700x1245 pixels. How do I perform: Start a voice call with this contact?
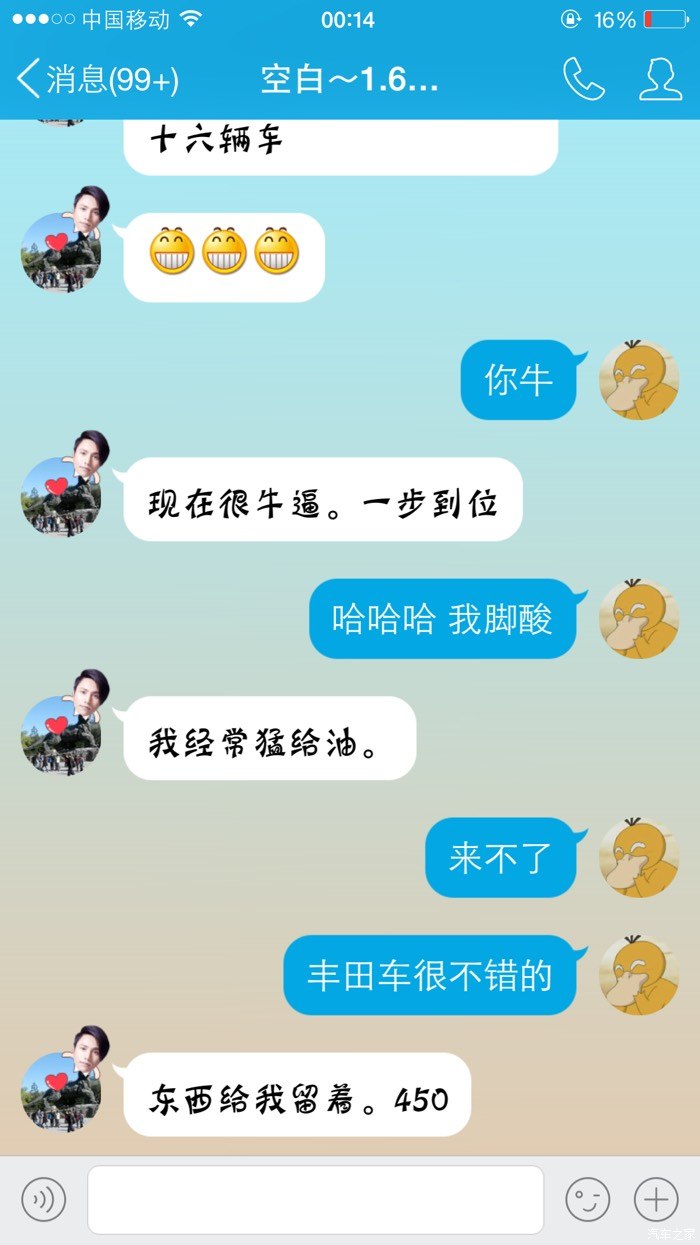click(x=583, y=79)
